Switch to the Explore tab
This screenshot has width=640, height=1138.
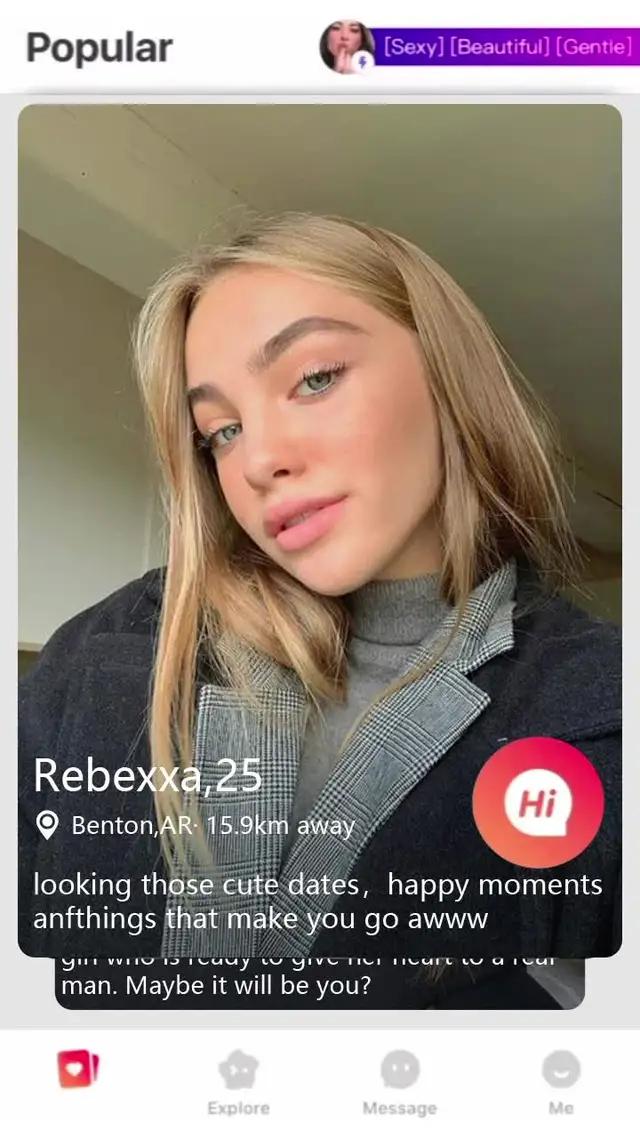click(x=238, y=1083)
